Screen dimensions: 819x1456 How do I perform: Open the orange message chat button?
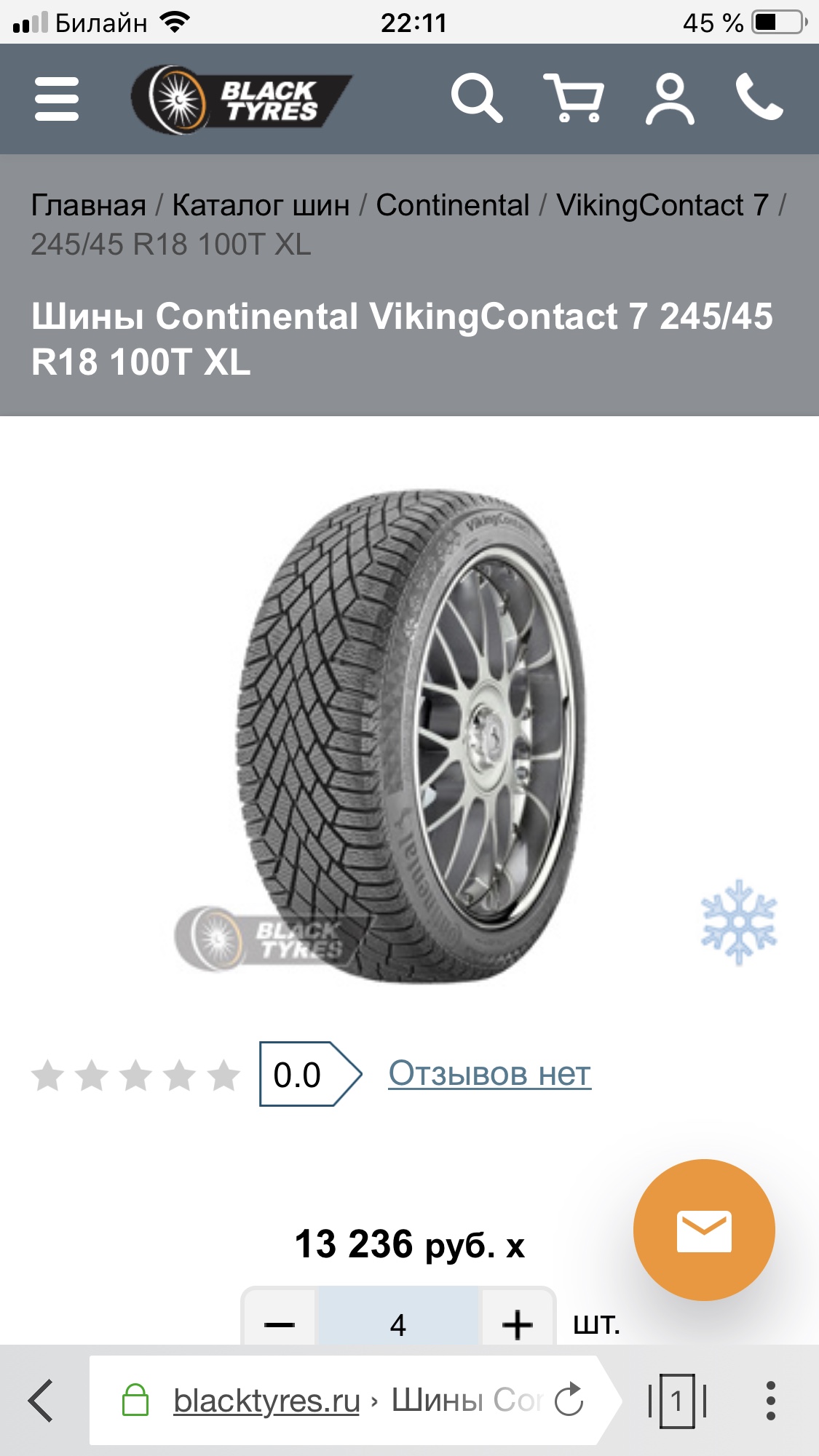pyautogui.click(x=703, y=1230)
